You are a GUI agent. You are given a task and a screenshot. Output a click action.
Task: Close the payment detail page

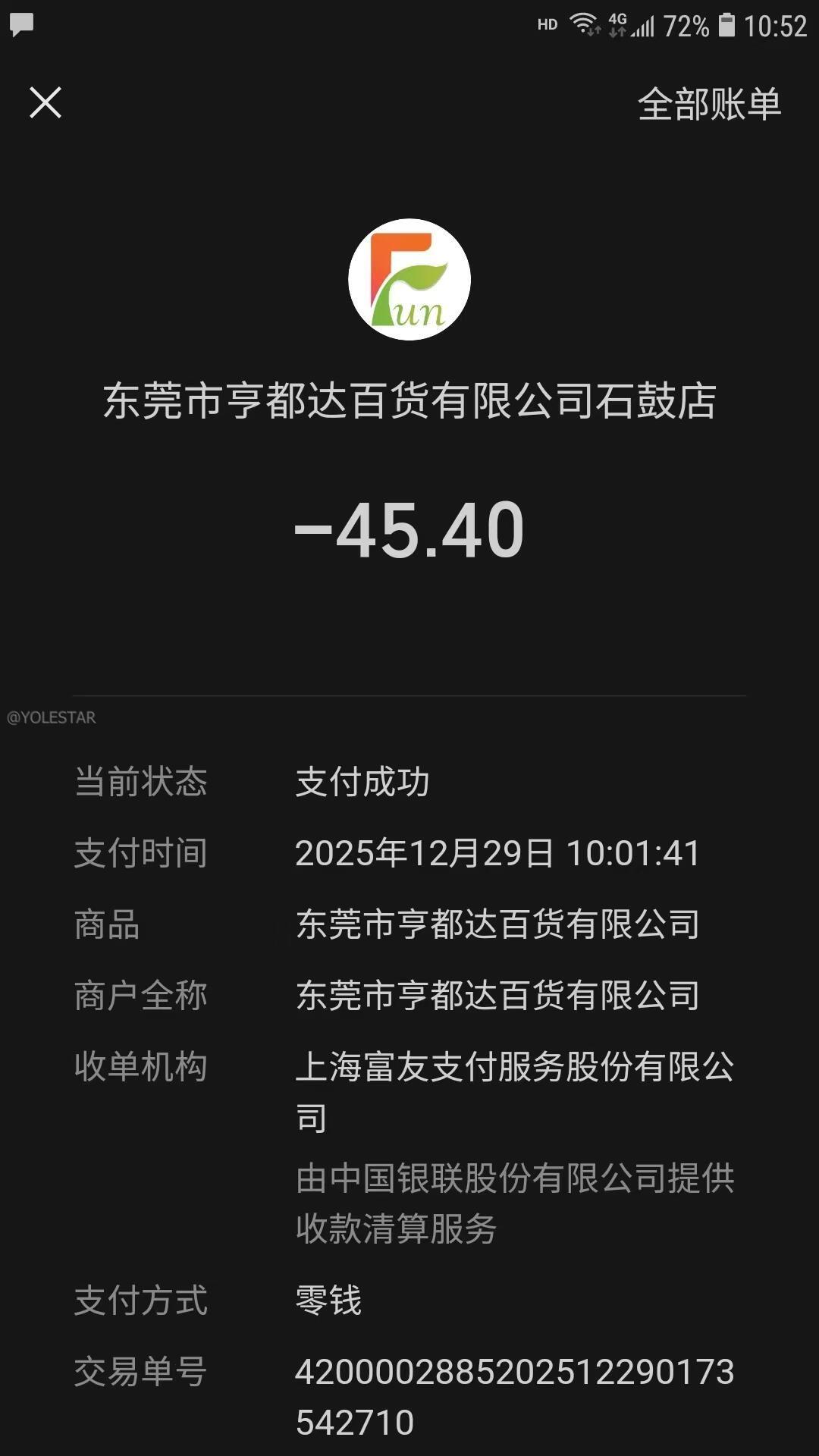[x=45, y=102]
